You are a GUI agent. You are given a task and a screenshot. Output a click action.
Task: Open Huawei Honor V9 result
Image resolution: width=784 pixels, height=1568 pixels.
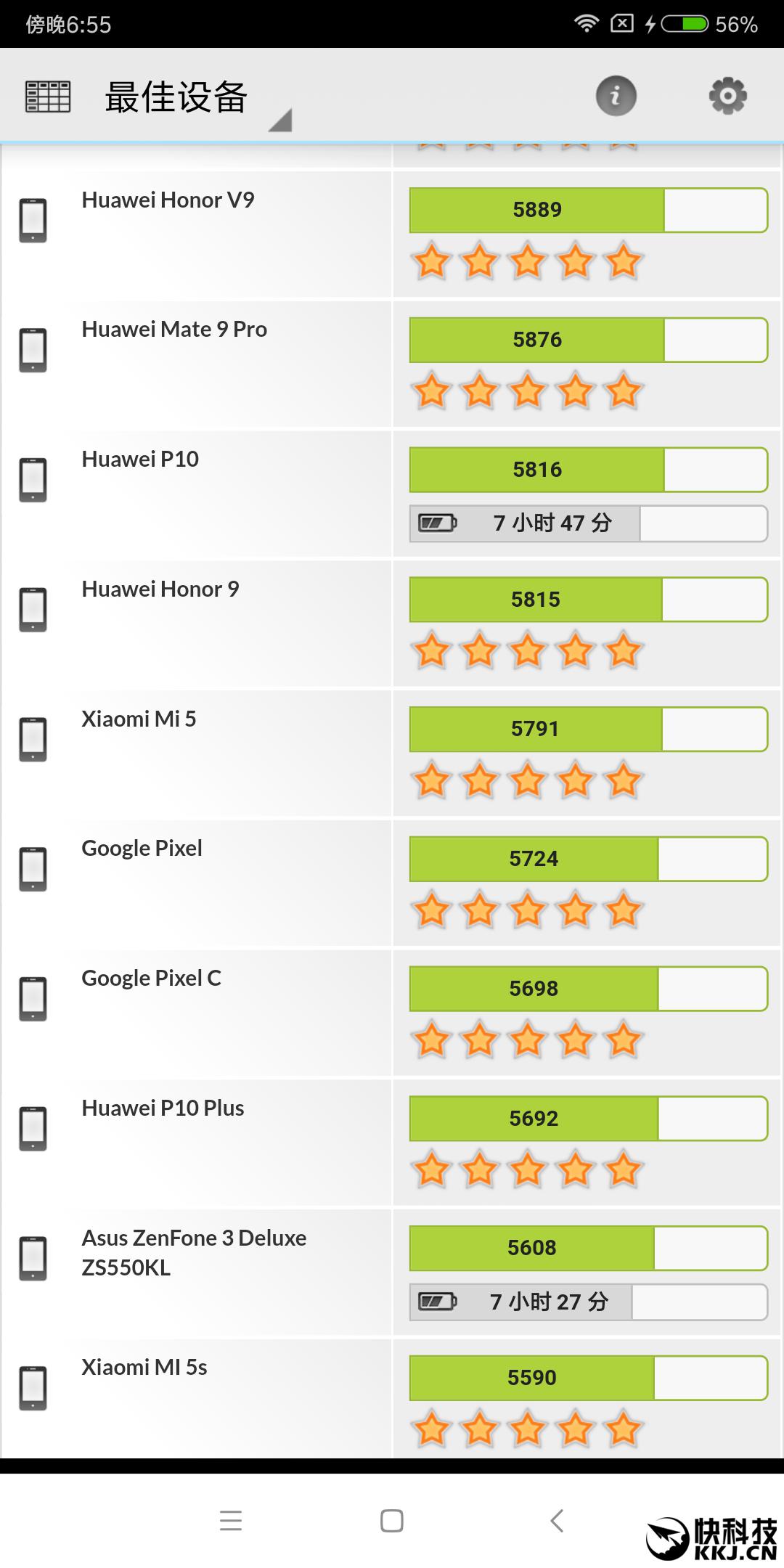point(392,234)
